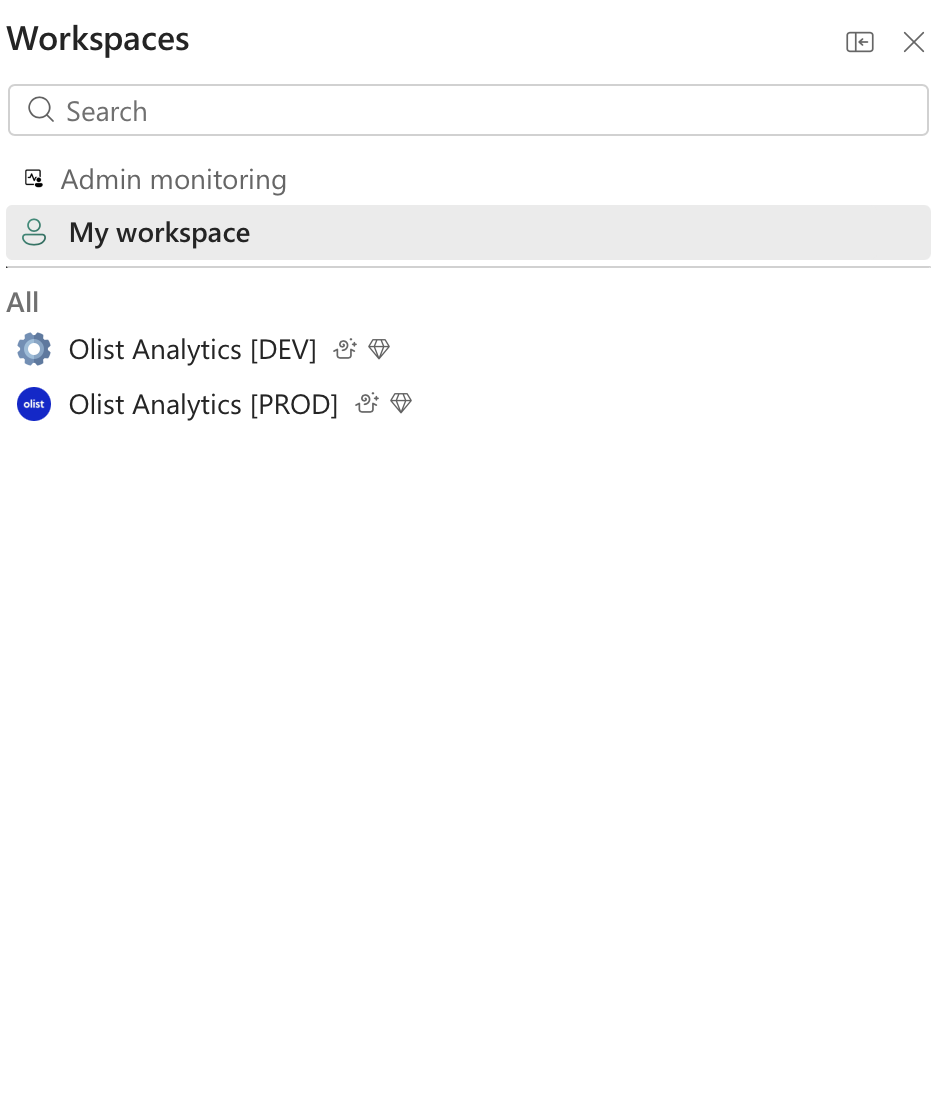Tap the workspace Search field

click(468, 111)
